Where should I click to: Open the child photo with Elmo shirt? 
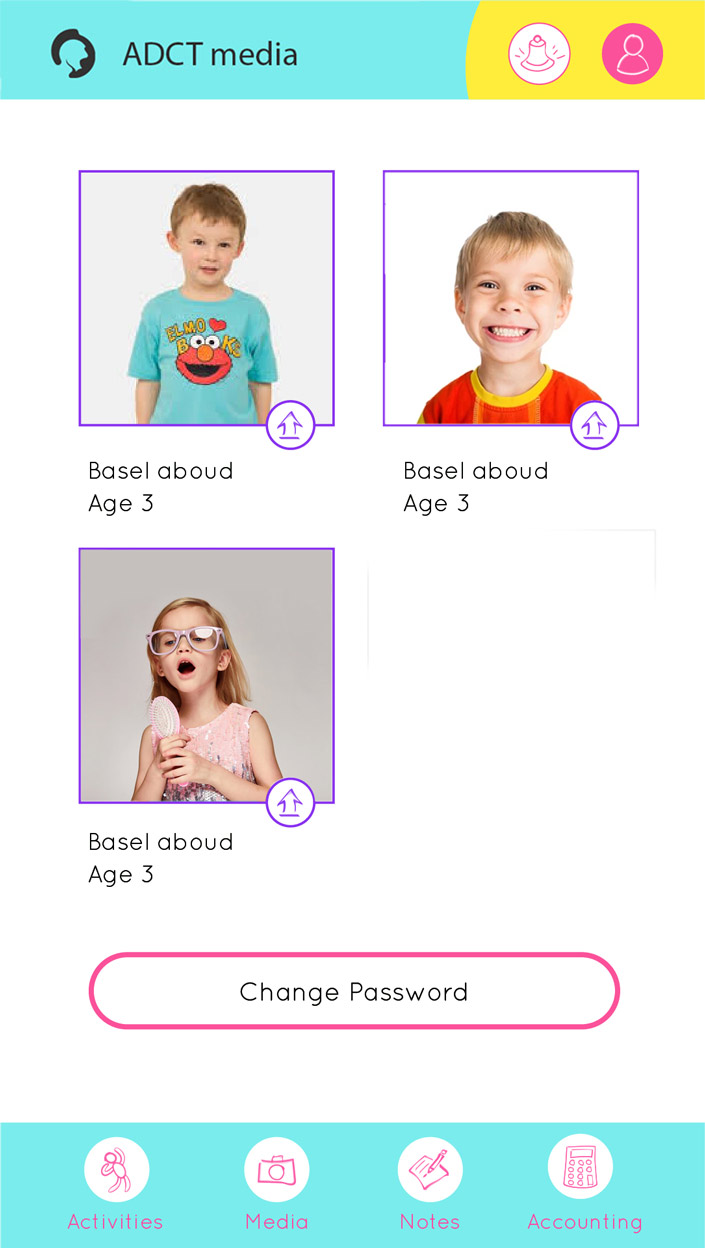206,297
